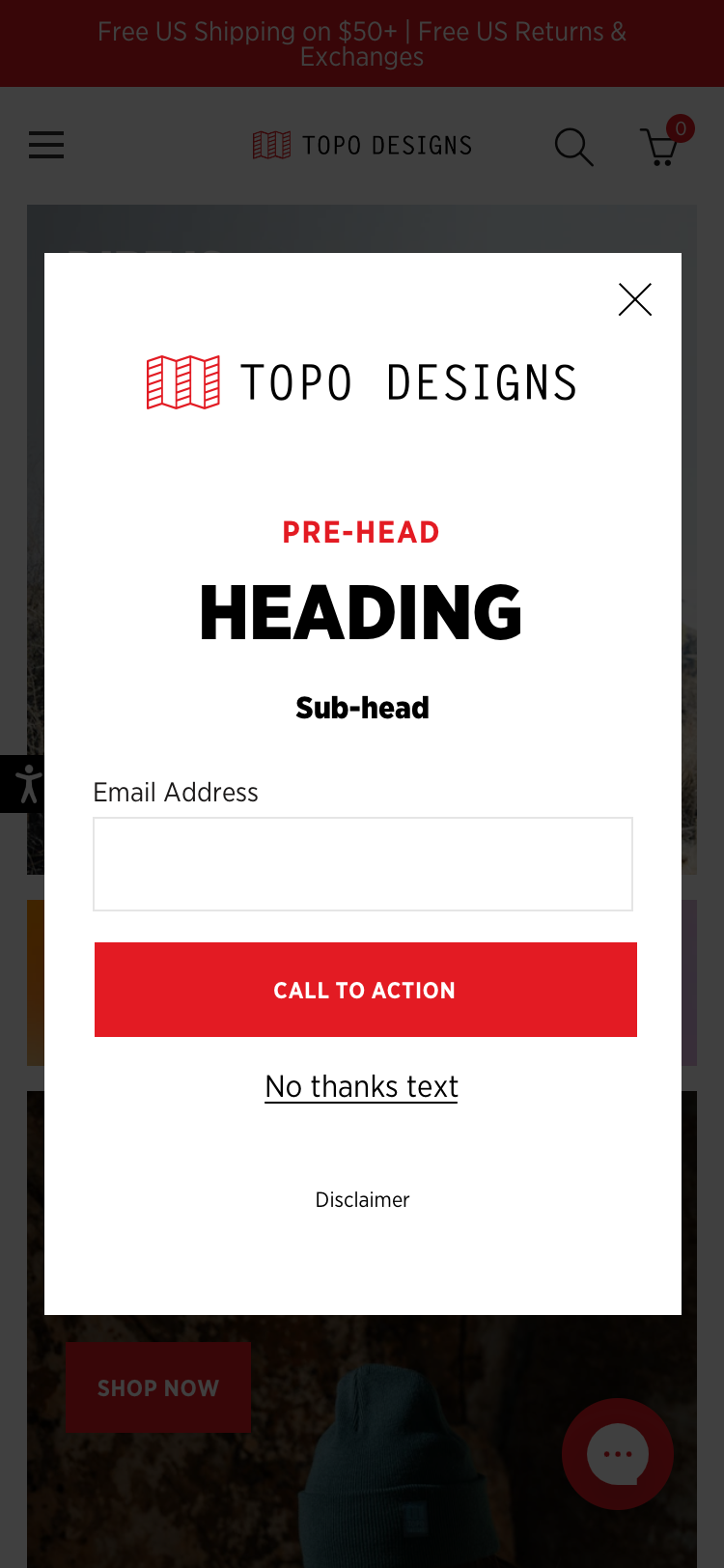Focus the Email Address field
Screen dimensions: 724x1568
point(363,864)
